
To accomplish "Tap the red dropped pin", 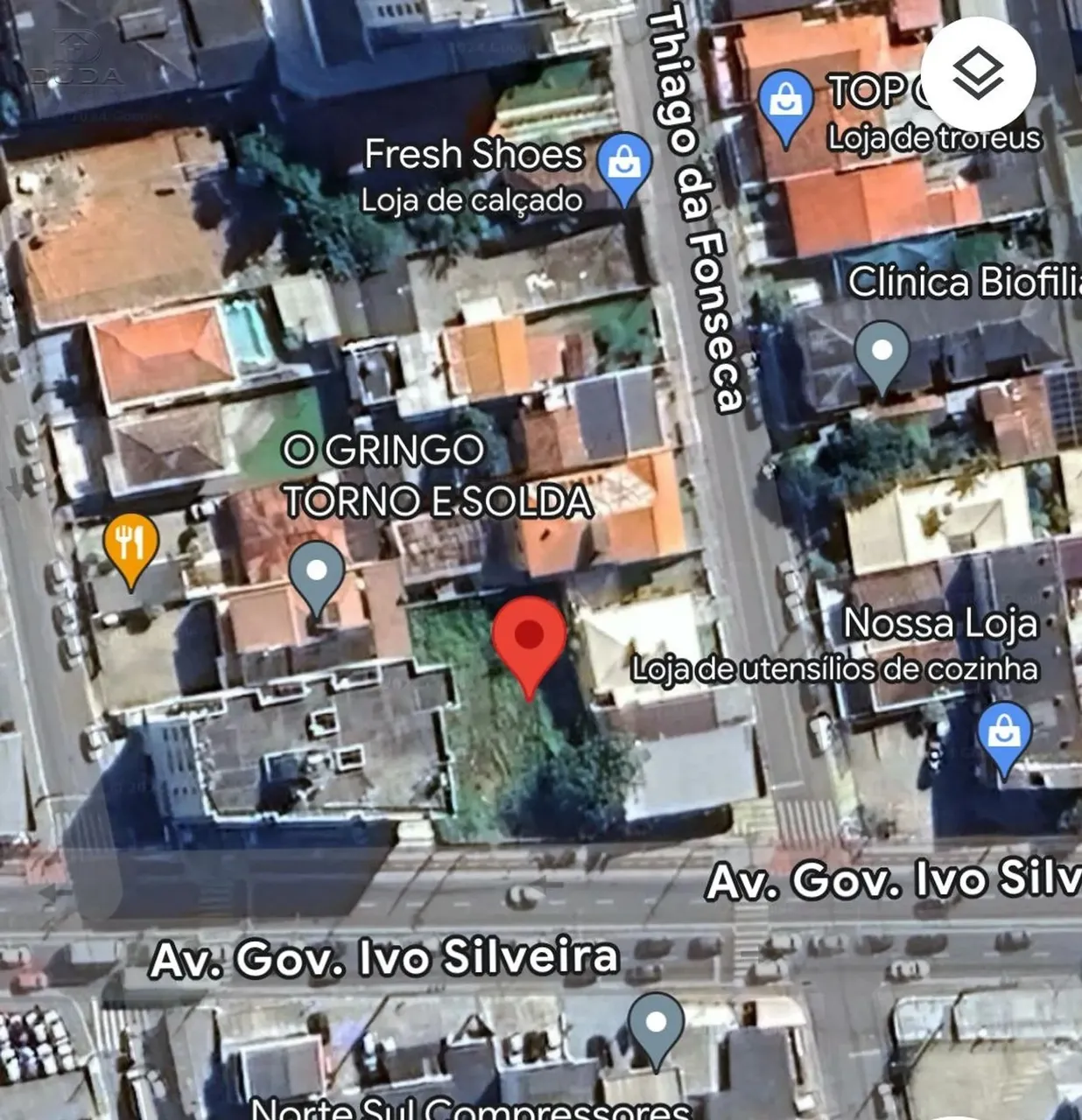I will click(529, 637).
